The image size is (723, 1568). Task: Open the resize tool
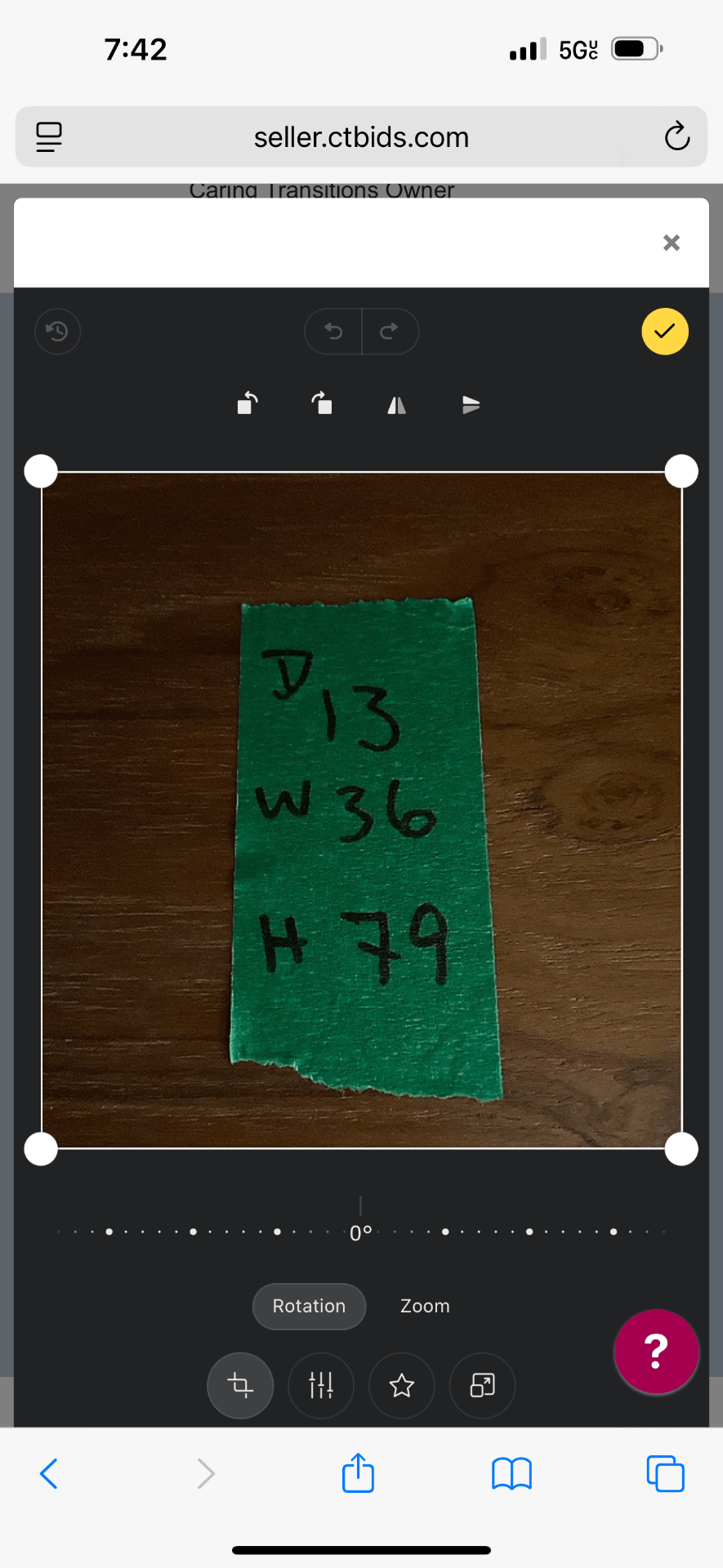pyautogui.click(x=482, y=1385)
